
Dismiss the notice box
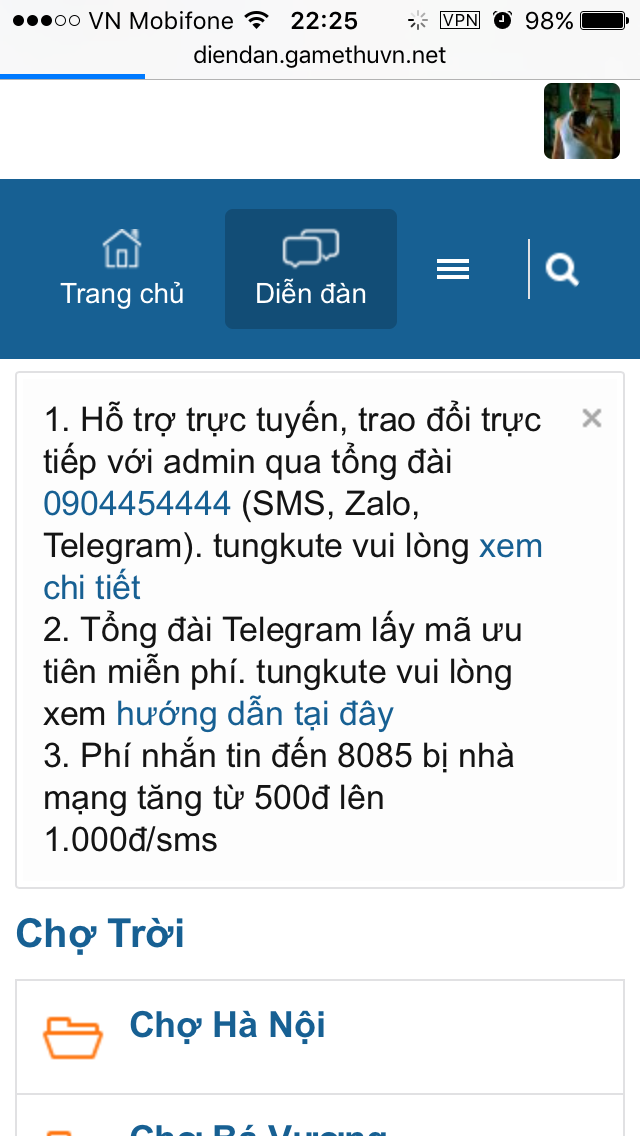[591, 418]
